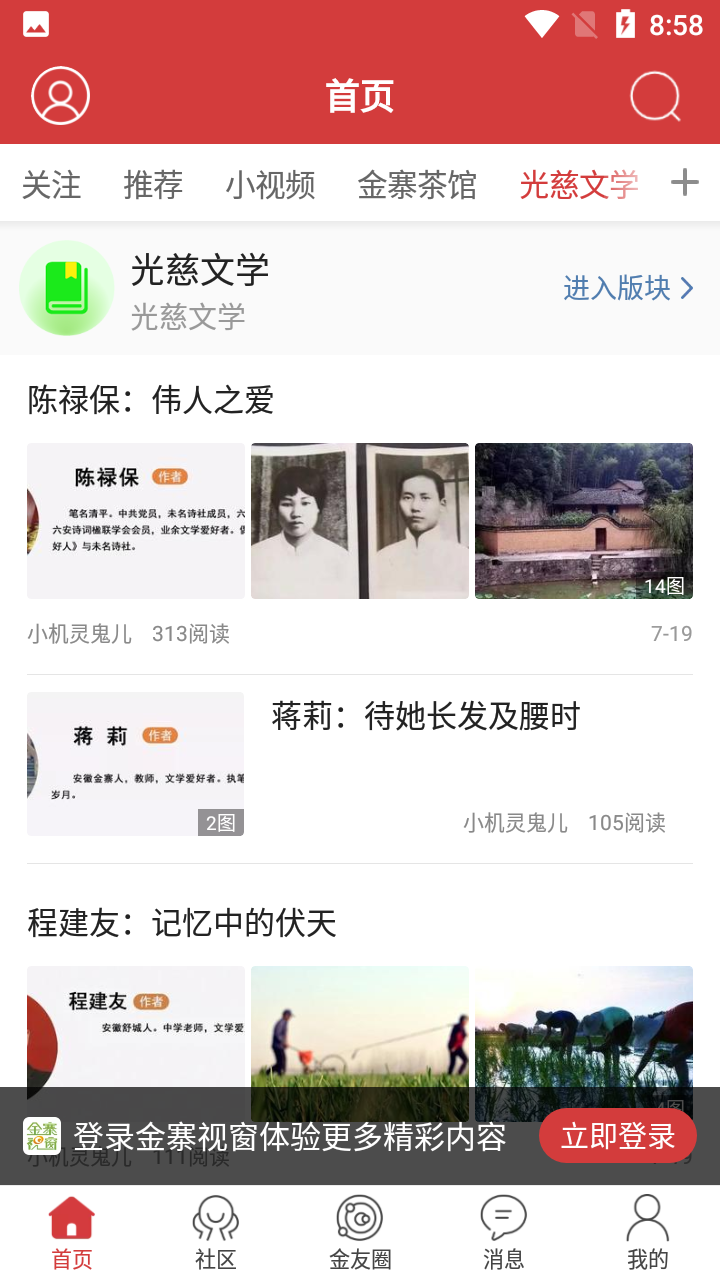
Task: Check the 消息 bottom tab
Action: pyautogui.click(x=503, y=1232)
